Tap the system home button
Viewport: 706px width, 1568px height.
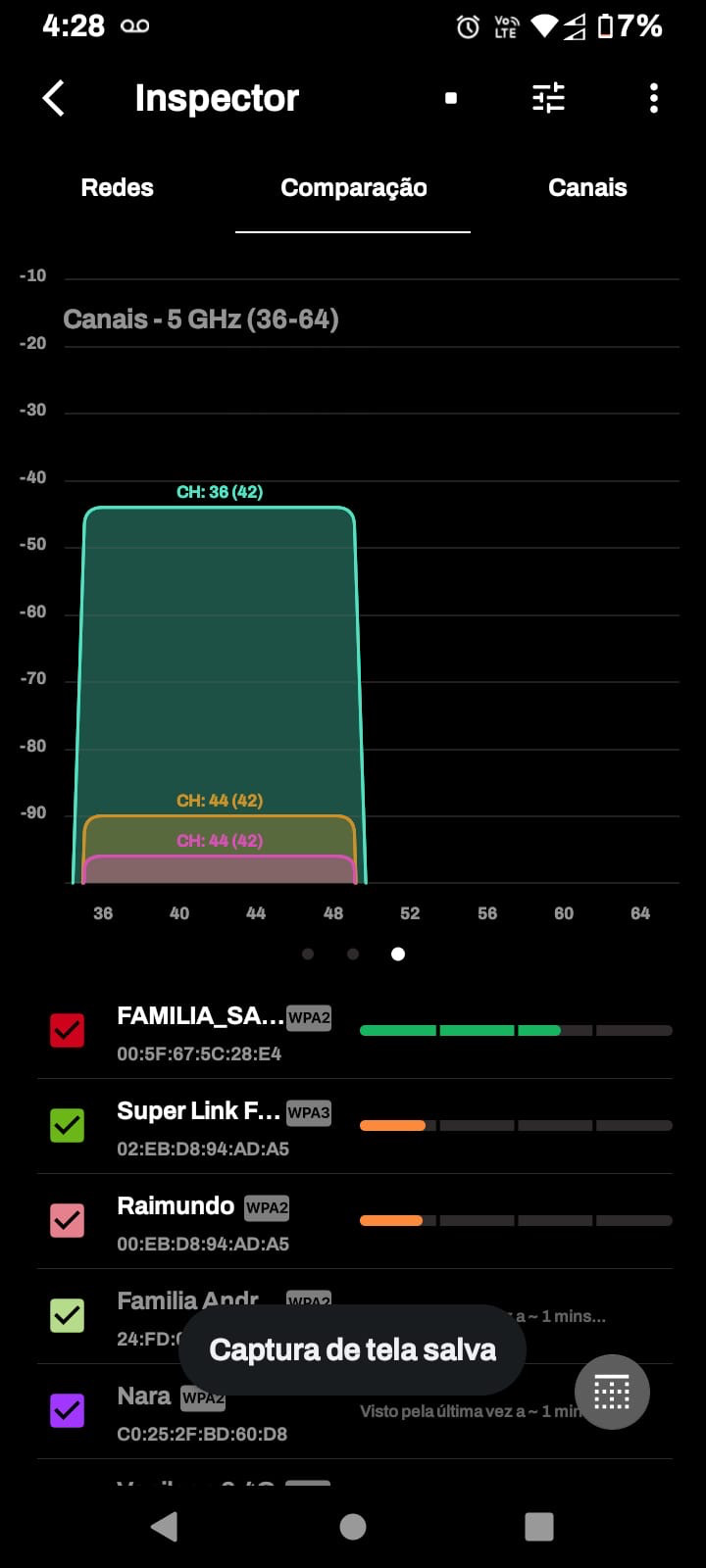(x=353, y=1526)
